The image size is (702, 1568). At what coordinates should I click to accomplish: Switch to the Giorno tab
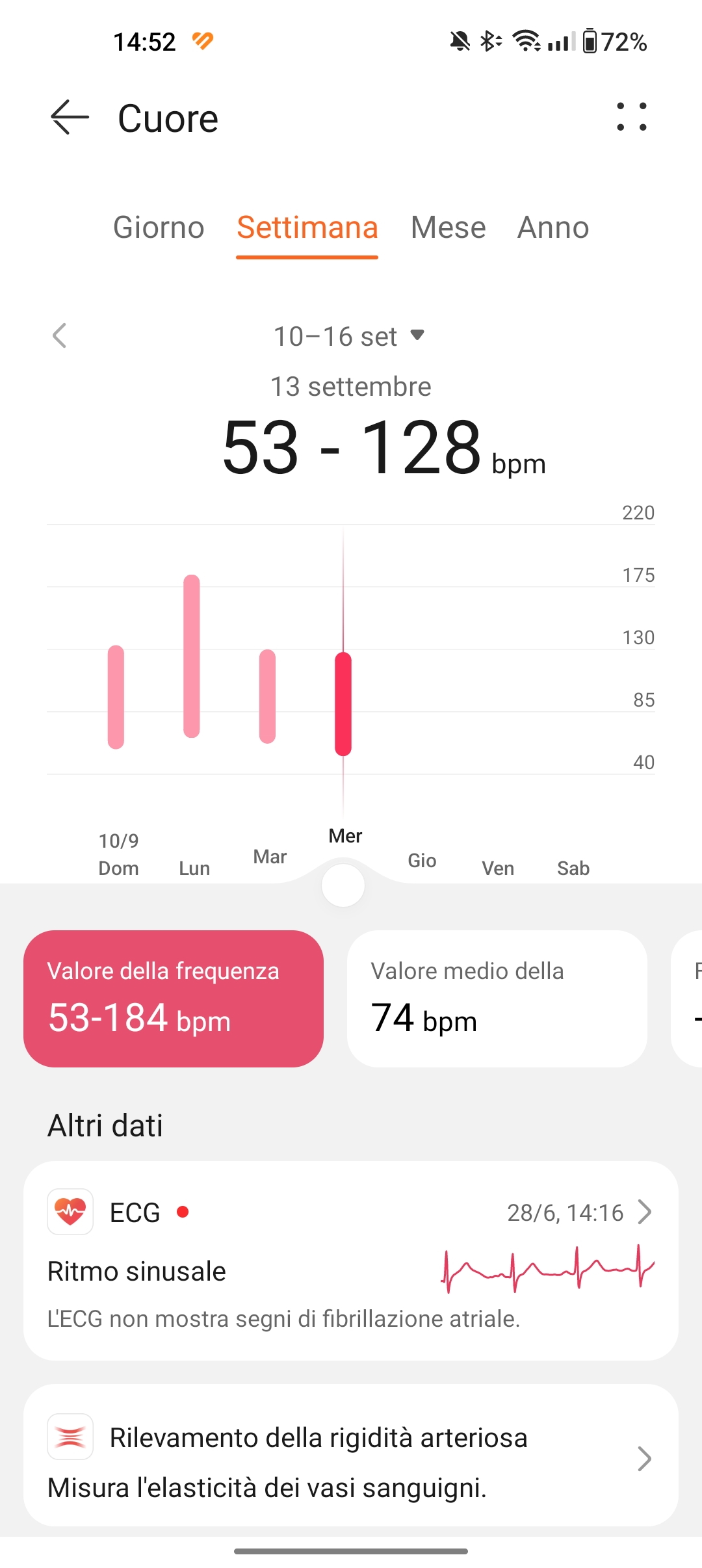tap(159, 228)
